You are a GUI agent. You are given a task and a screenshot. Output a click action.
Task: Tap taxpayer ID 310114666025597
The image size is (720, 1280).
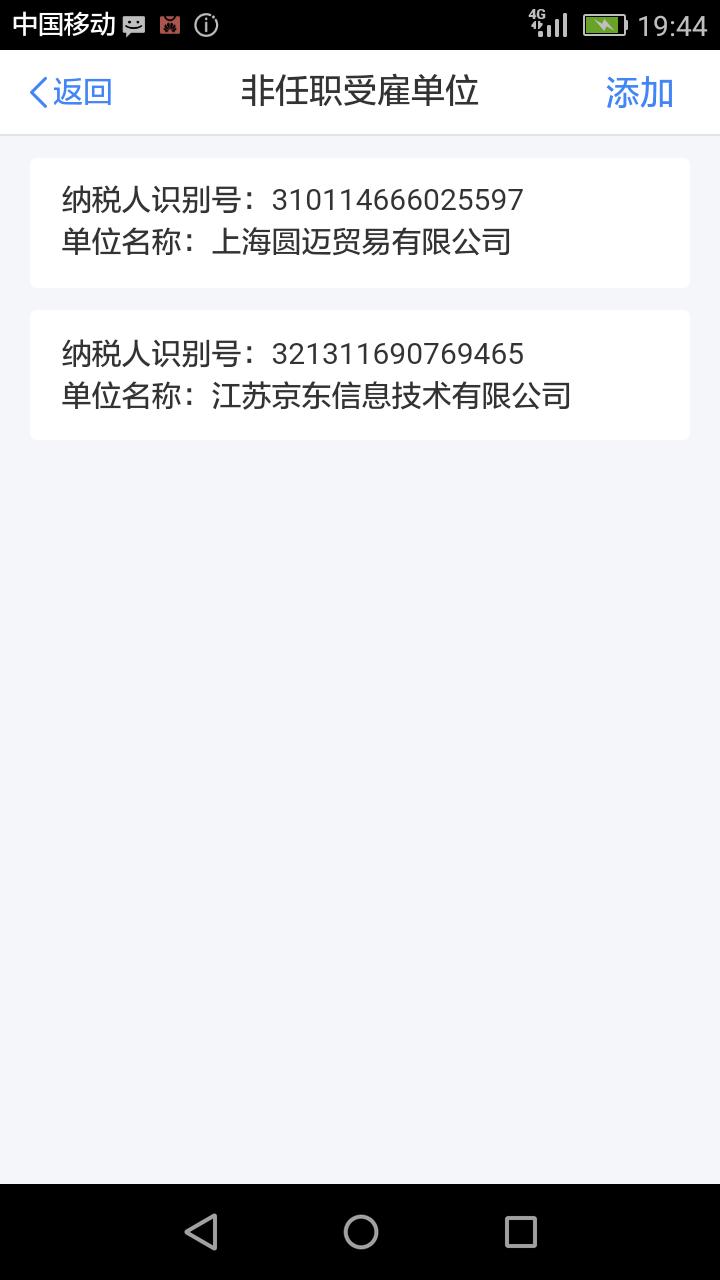(395, 200)
